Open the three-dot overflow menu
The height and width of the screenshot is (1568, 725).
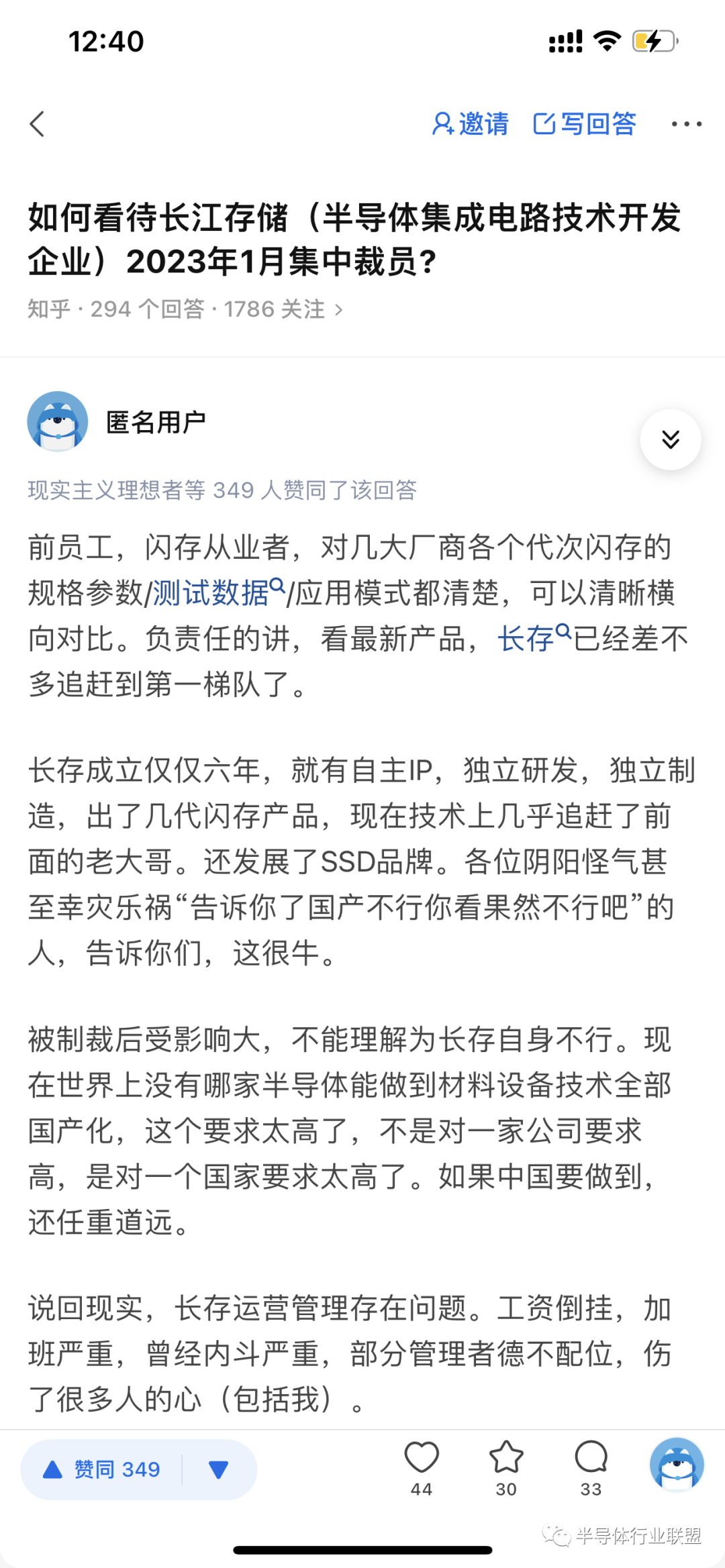click(687, 124)
